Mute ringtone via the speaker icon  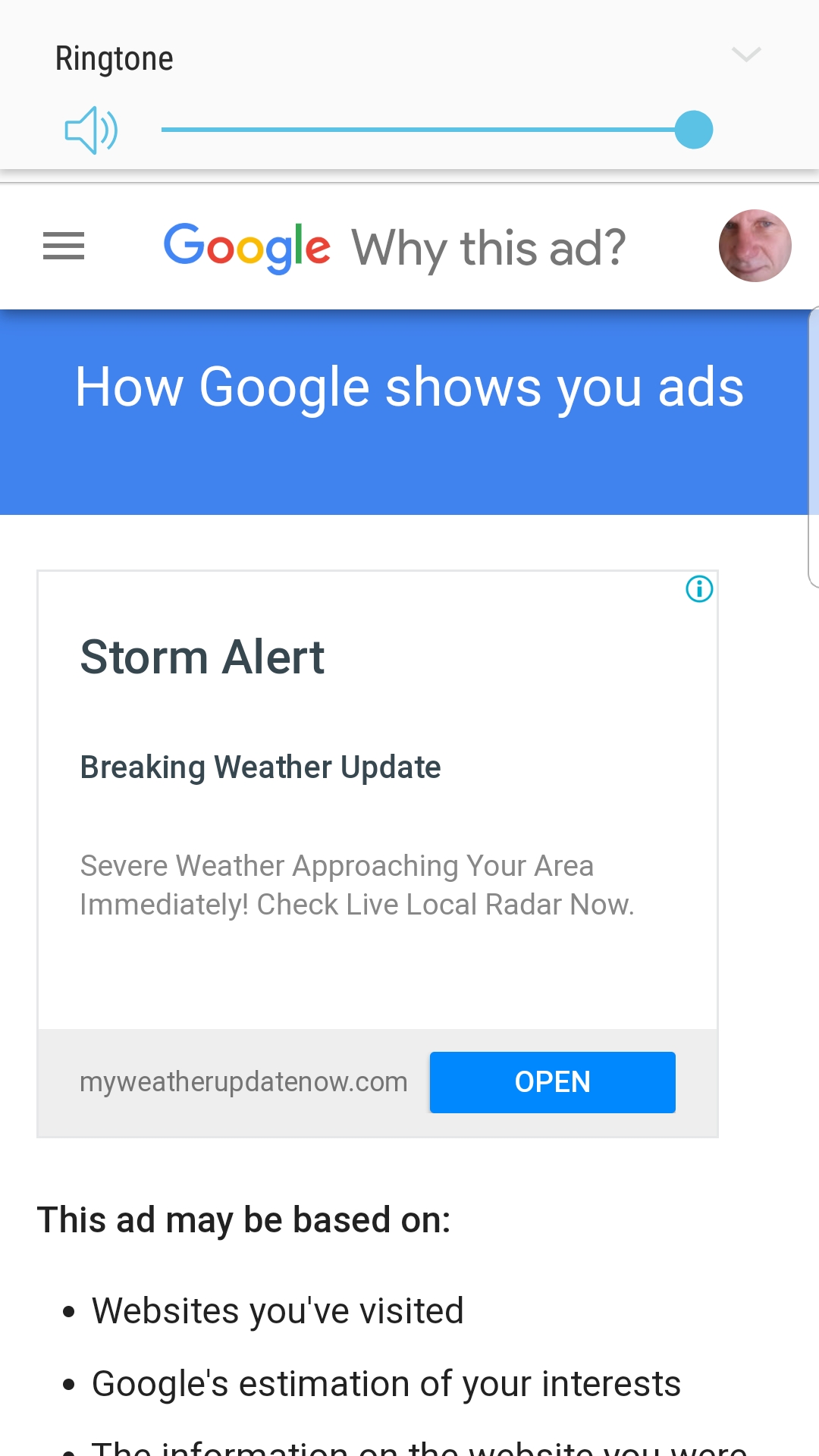[91, 130]
